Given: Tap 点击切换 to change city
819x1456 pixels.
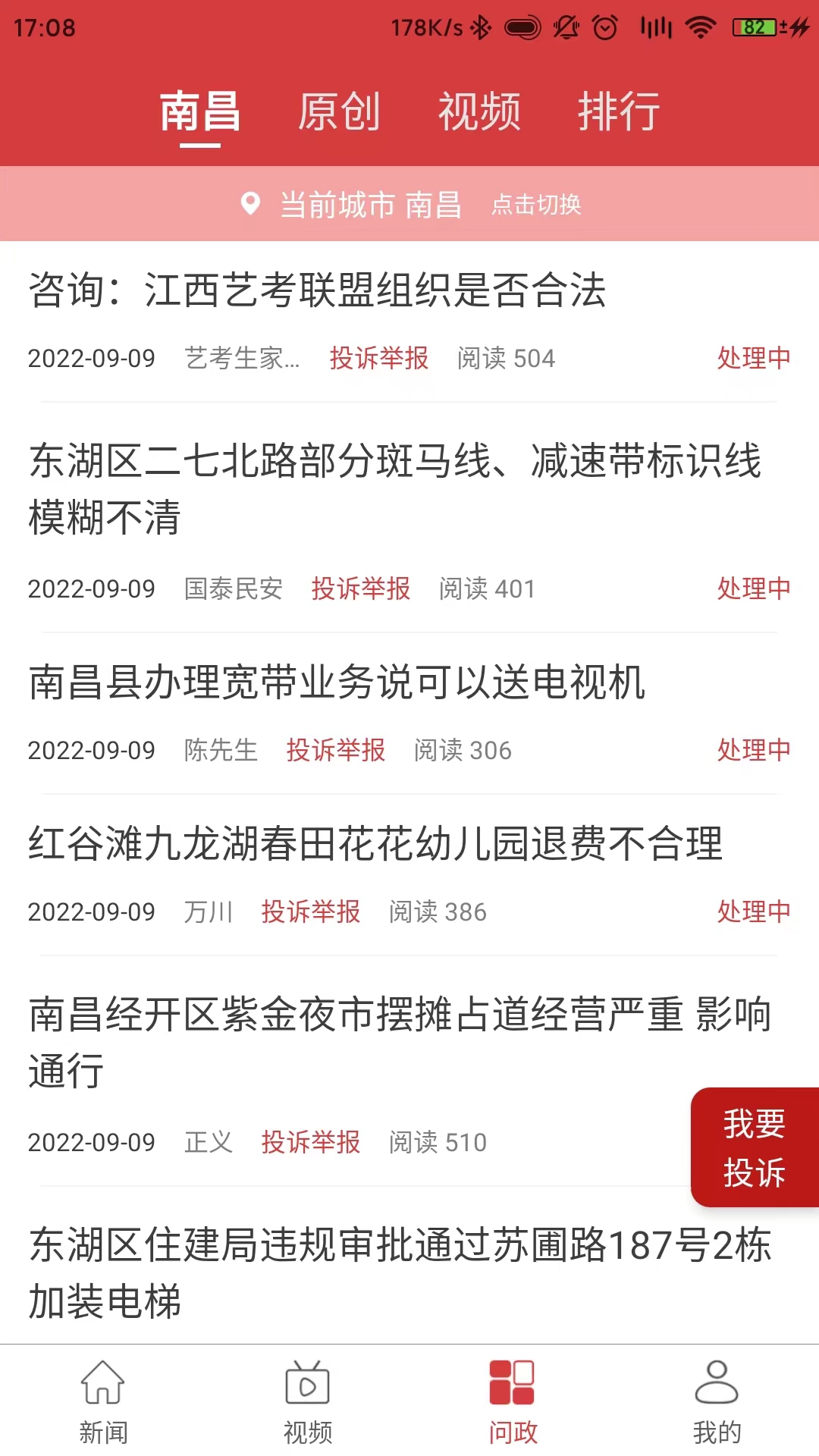Looking at the screenshot, I should point(538,205).
